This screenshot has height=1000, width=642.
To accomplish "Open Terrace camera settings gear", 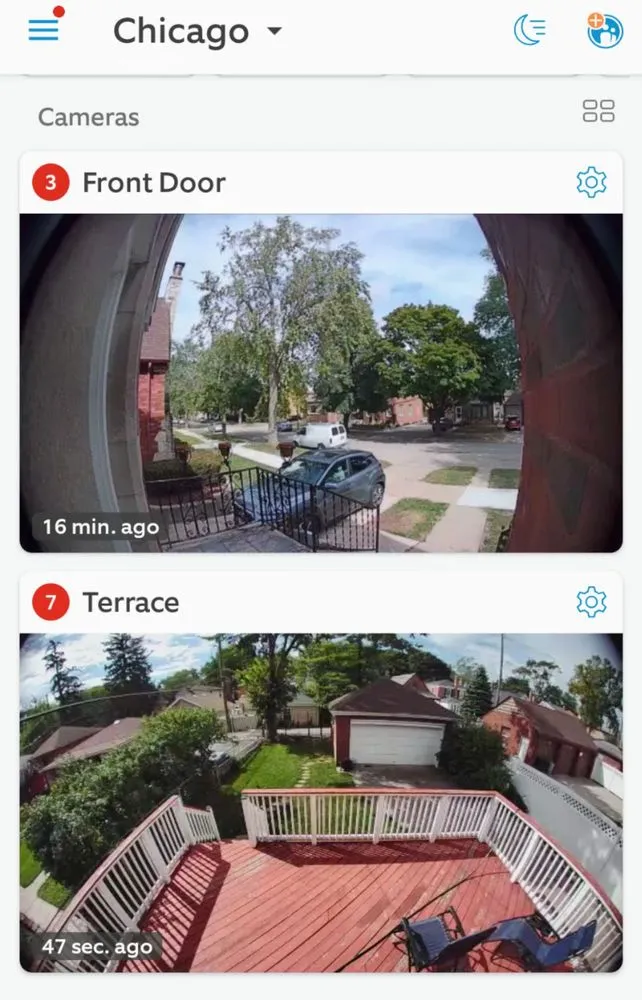I will [591, 602].
